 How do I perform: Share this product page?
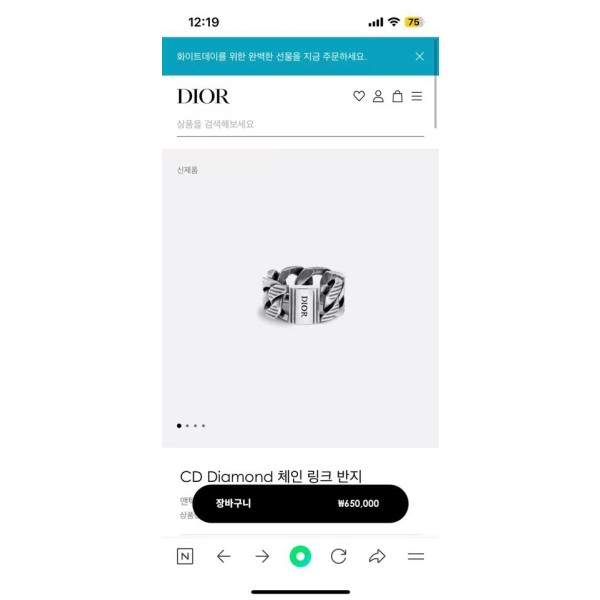point(377,557)
